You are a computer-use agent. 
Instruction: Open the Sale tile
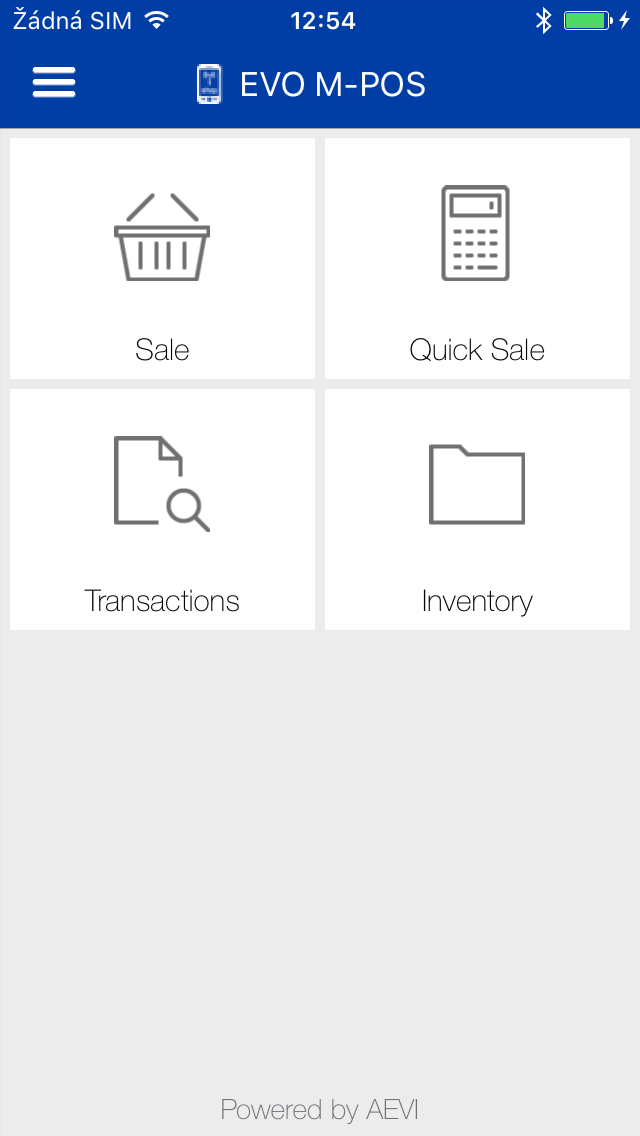(x=162, y=259)
